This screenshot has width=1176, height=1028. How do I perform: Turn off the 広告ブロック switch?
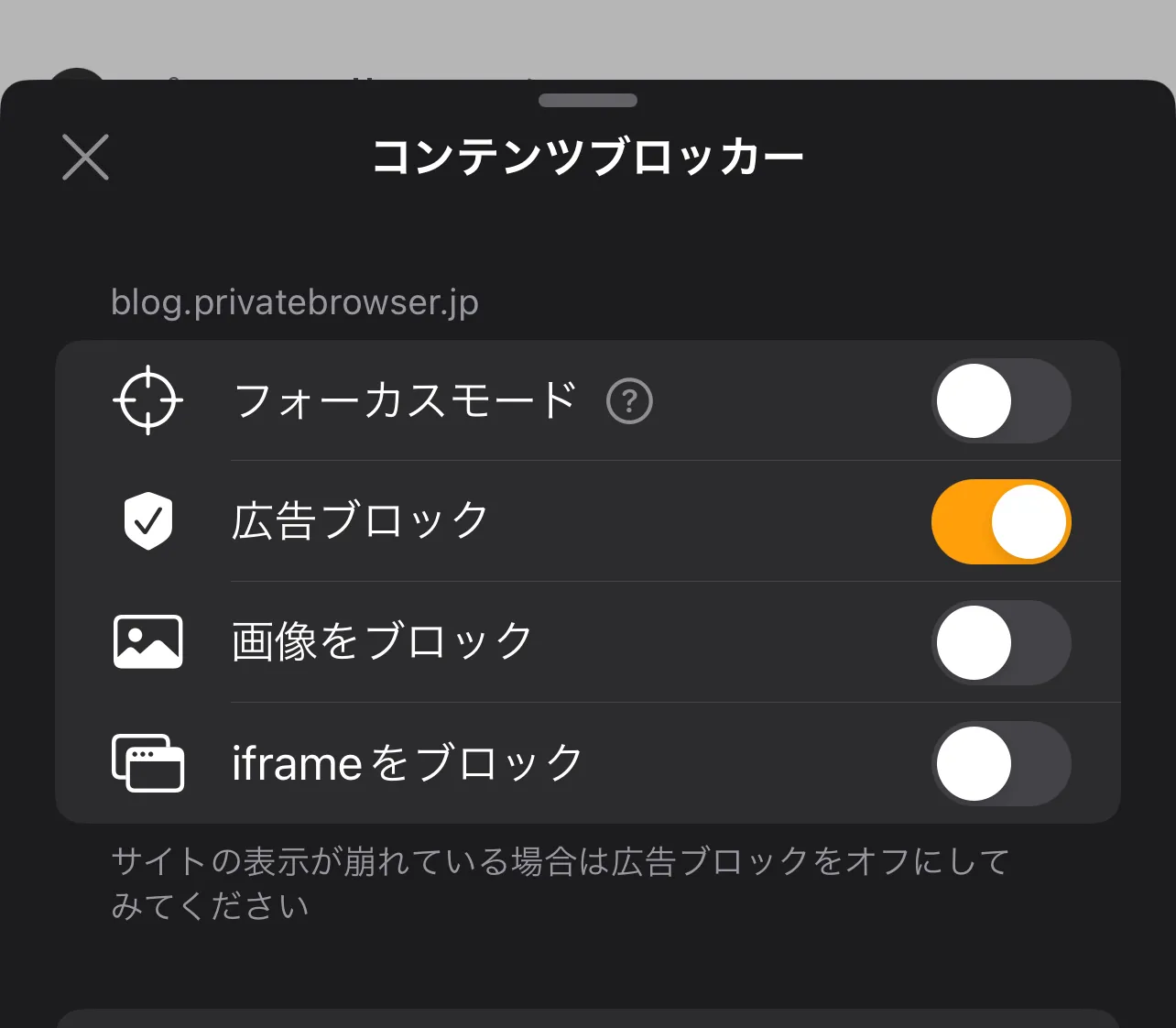click(1000, 521)
